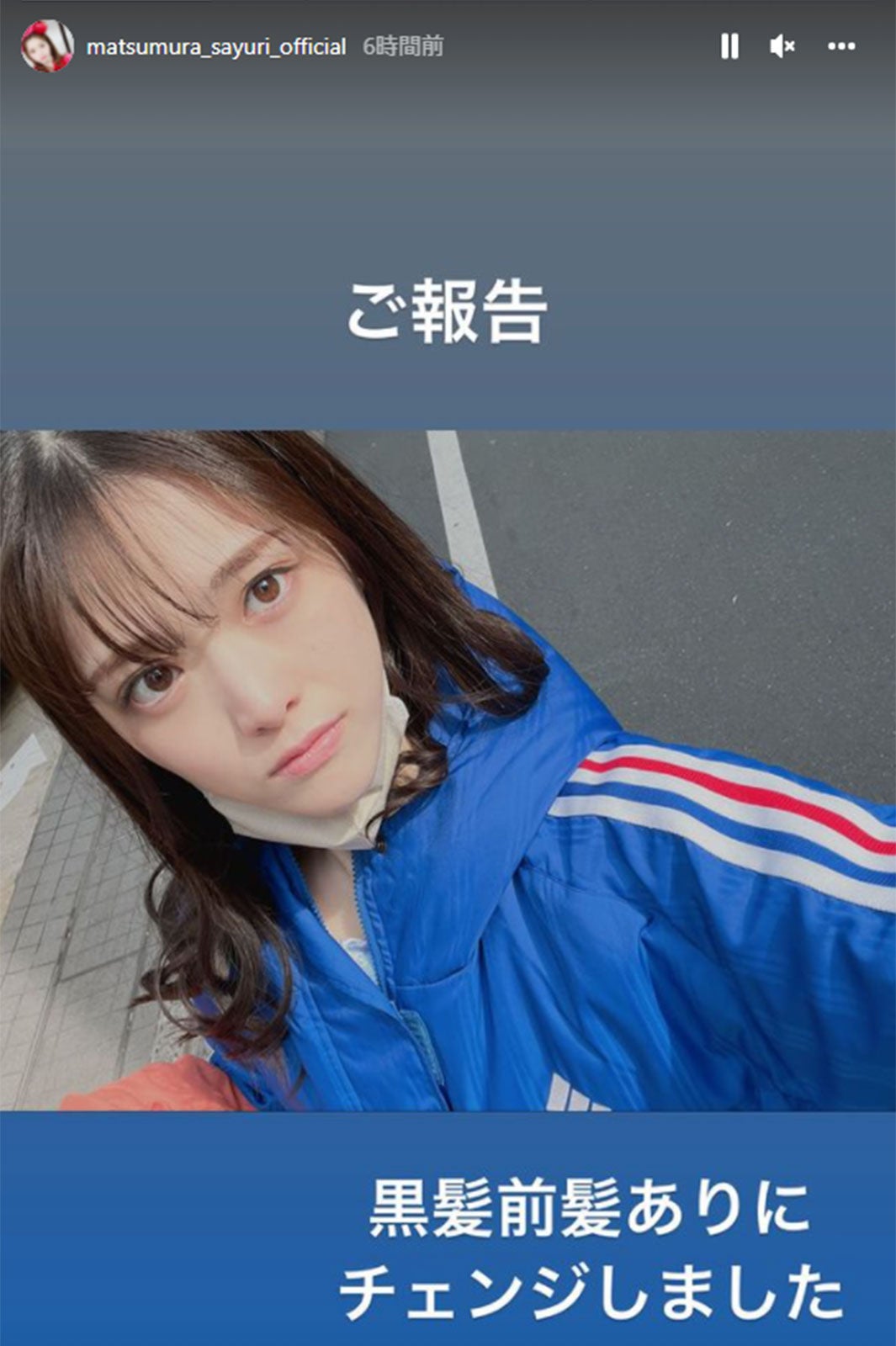
Task: Pause the story playback
Action: pos(729,46)
